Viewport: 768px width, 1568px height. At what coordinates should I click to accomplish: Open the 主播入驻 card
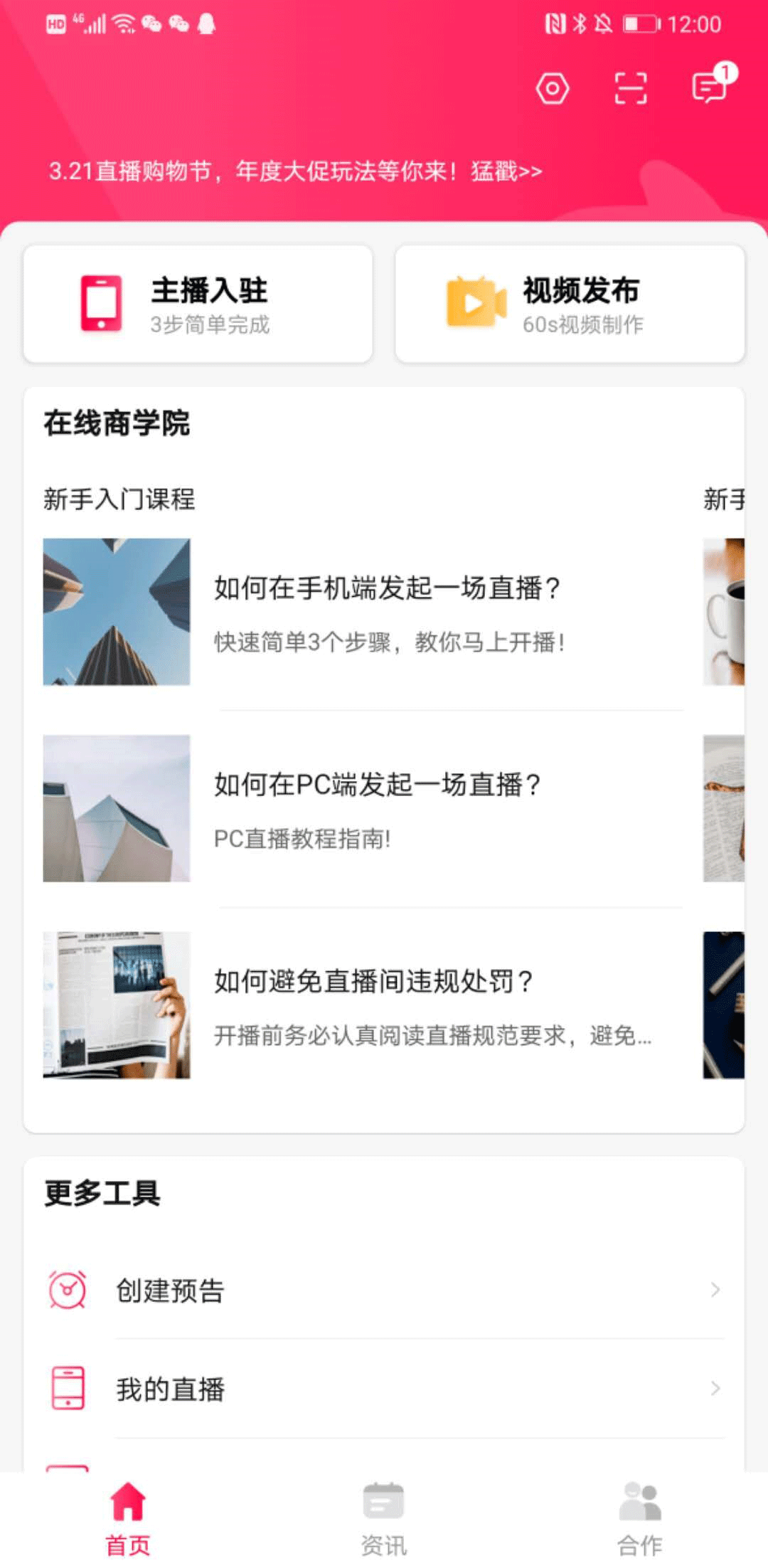coord(198,304)
